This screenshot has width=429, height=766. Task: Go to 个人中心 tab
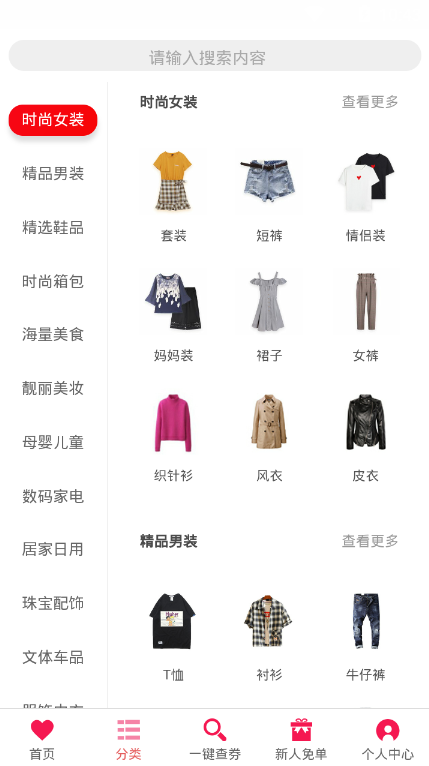coord(387,739)
